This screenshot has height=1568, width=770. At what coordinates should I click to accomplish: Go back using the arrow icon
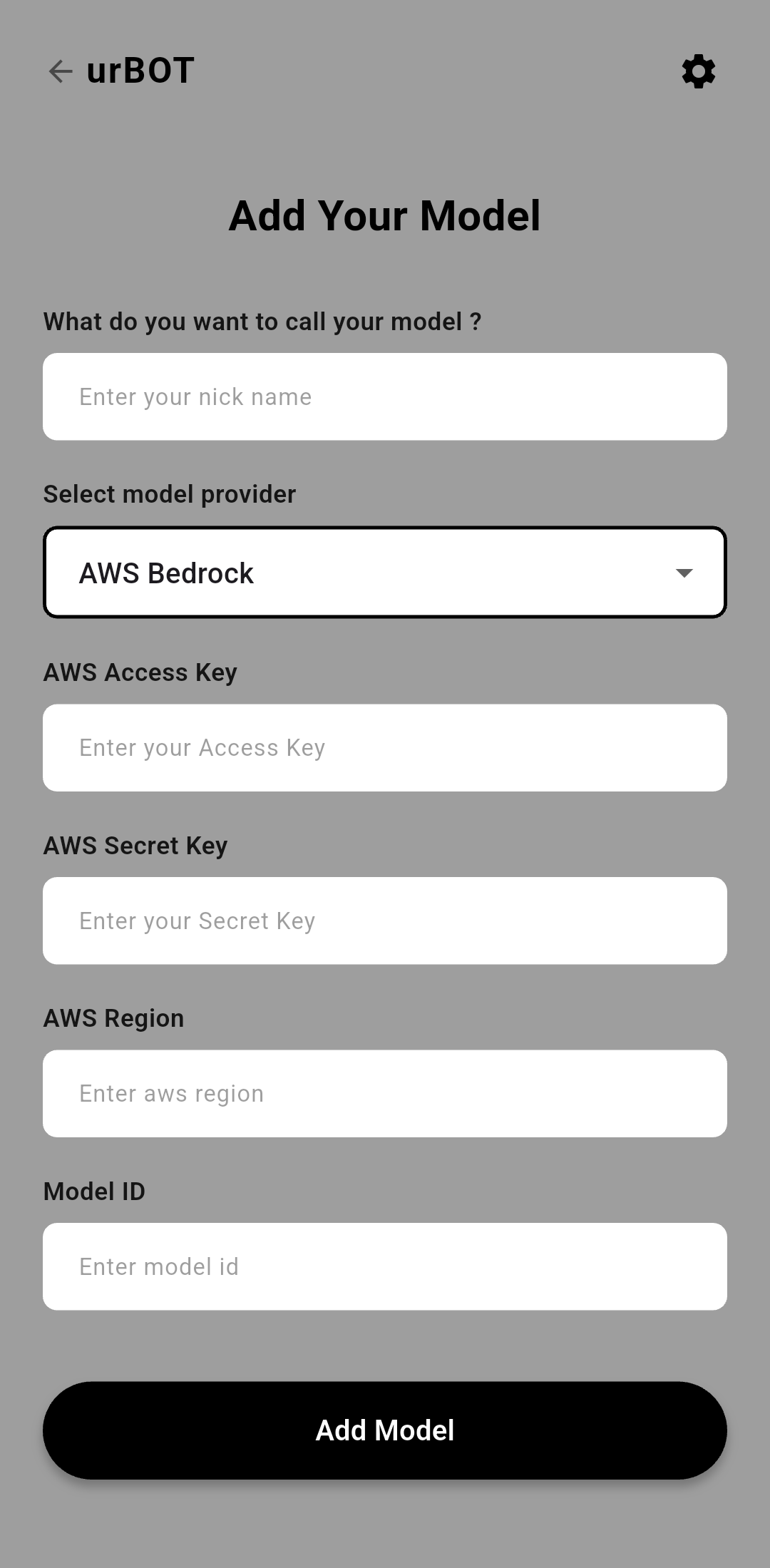(x=61, y=71)
